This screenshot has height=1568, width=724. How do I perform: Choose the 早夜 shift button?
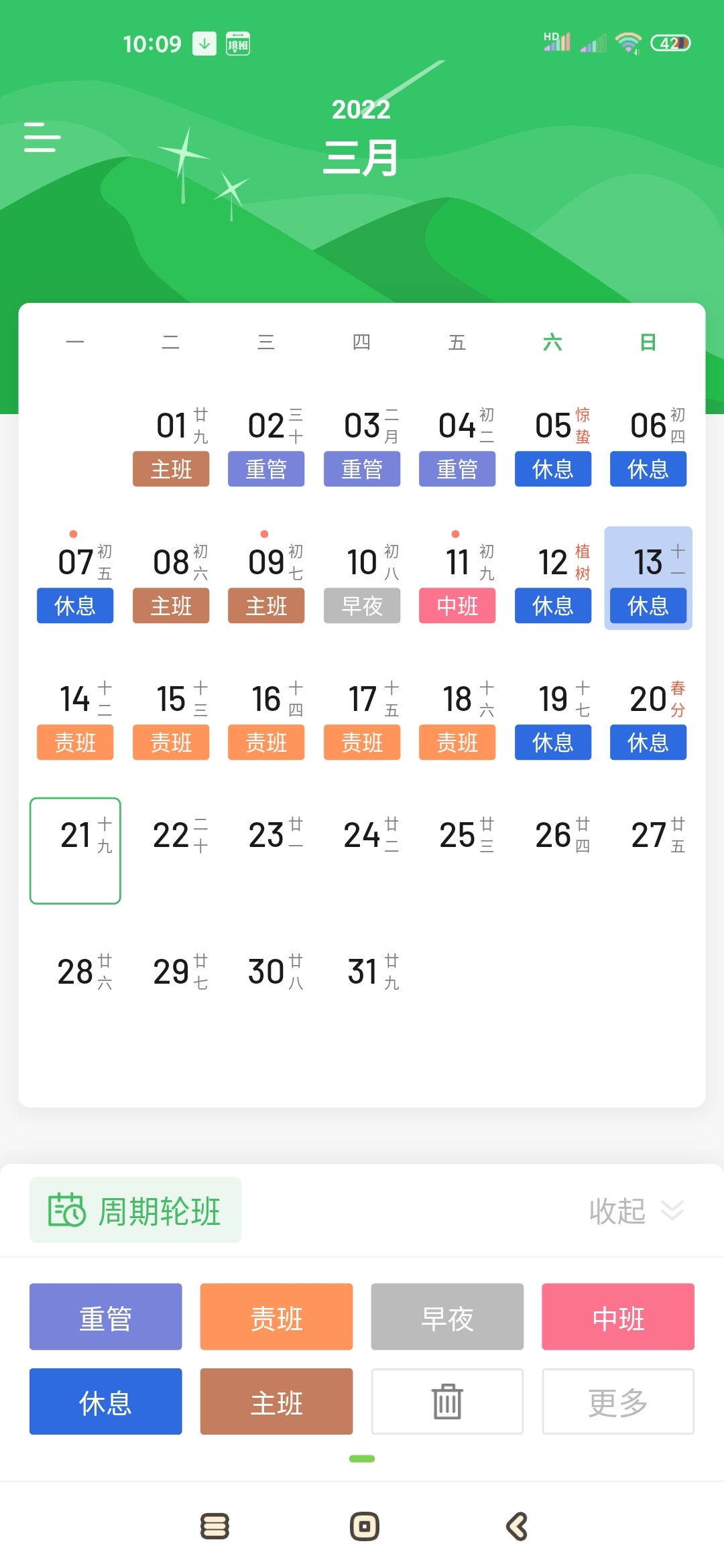[x=447, y=1317]
